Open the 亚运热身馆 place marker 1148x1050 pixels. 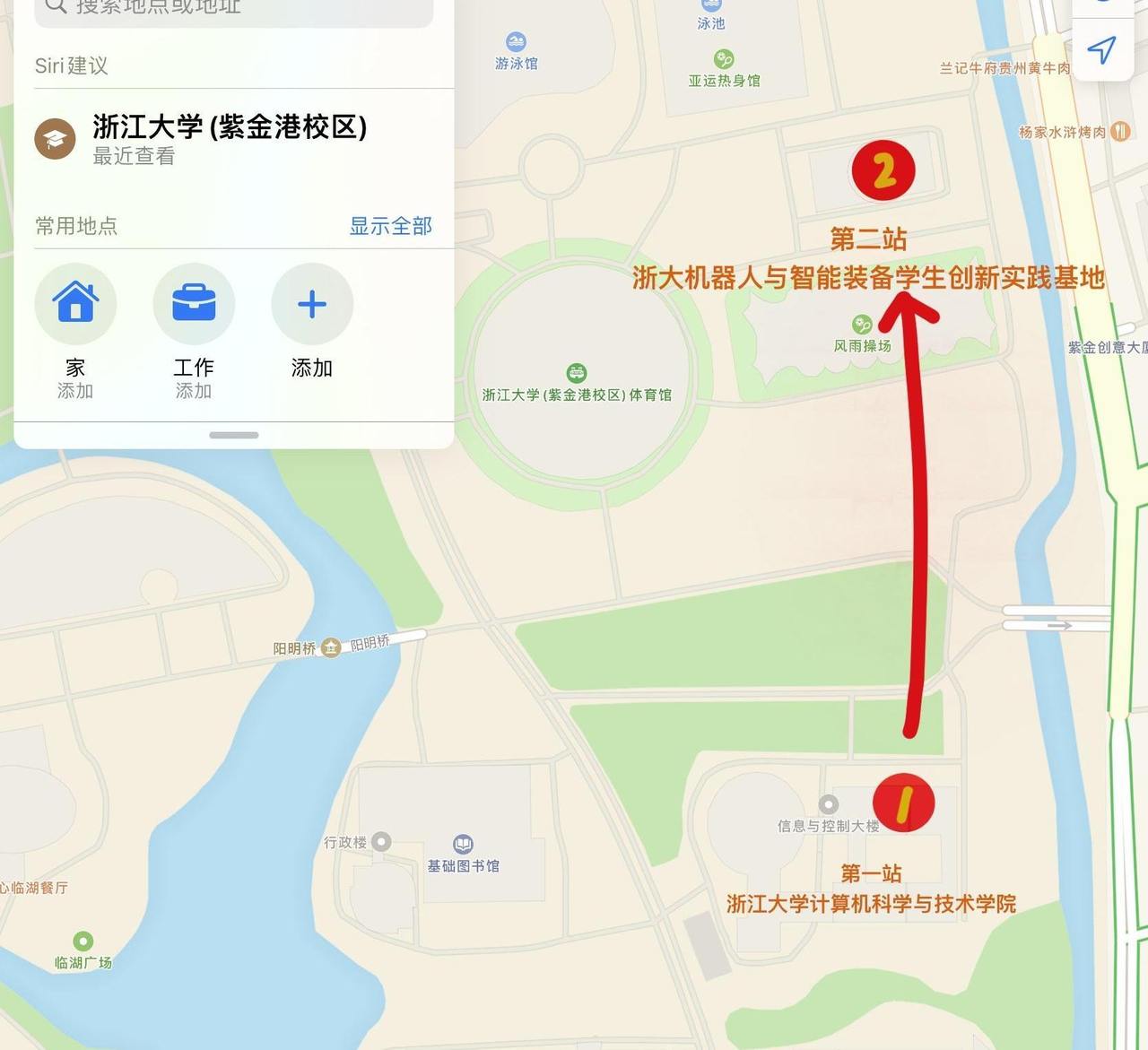coord(724,59)
